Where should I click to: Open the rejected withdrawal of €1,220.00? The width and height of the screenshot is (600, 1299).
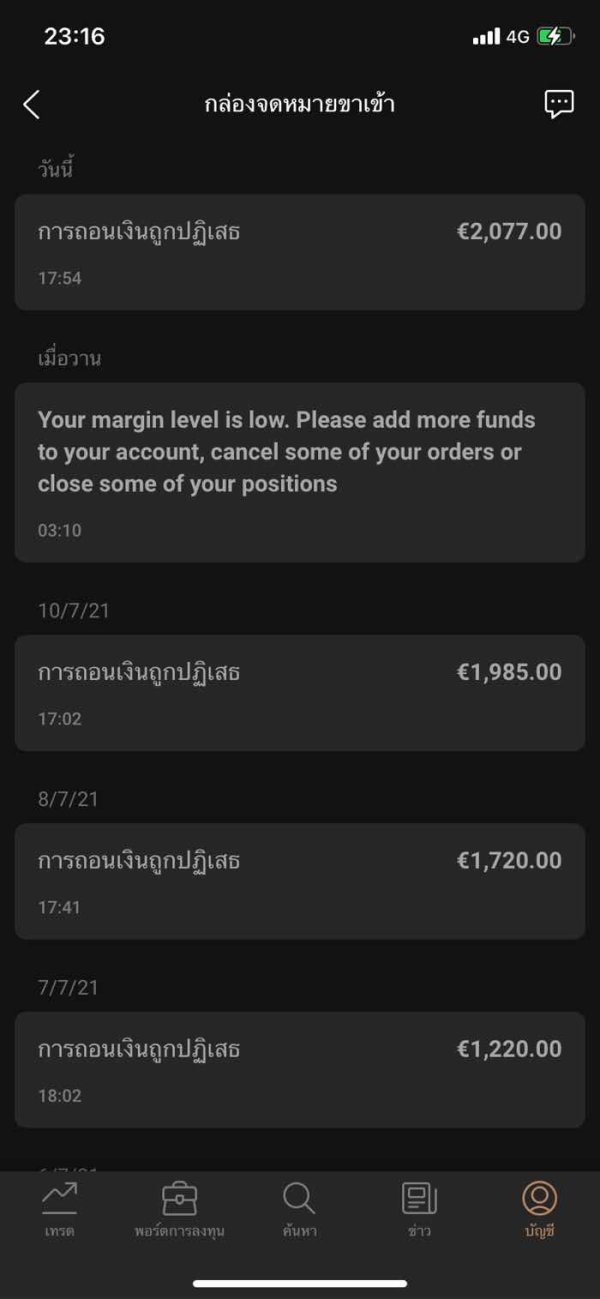tap(300, 1070)
